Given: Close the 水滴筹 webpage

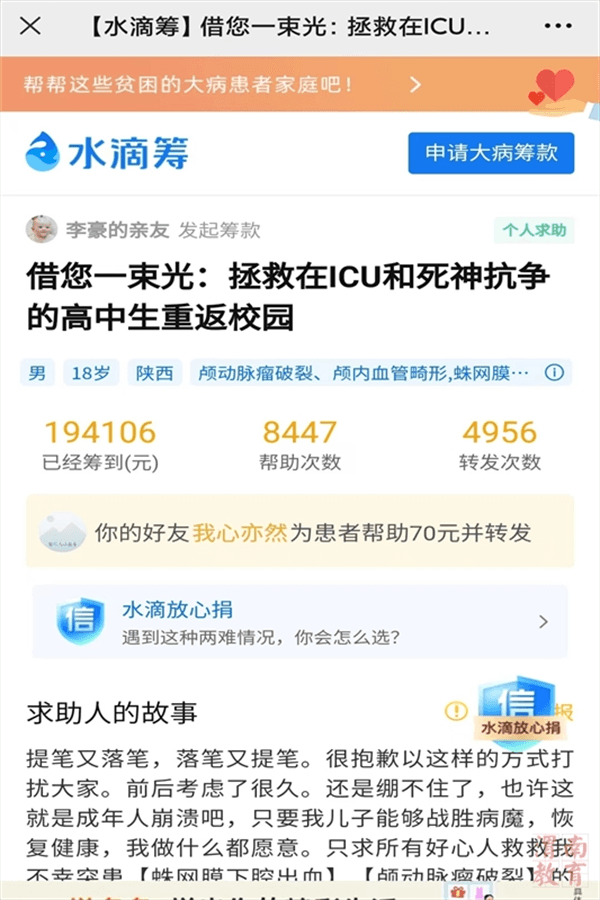Looking at the screenshot, I should coord(31,26).
